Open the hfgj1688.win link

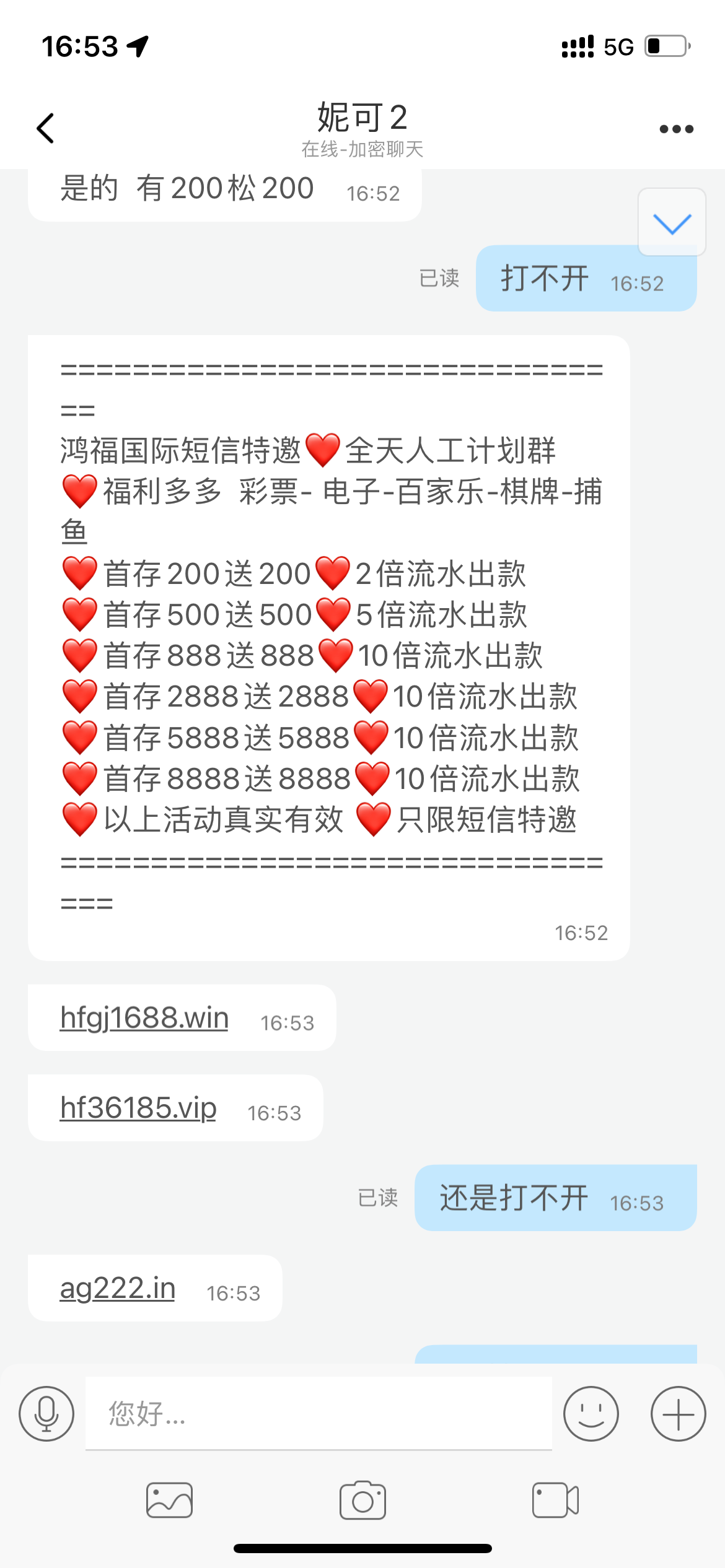144,1018
